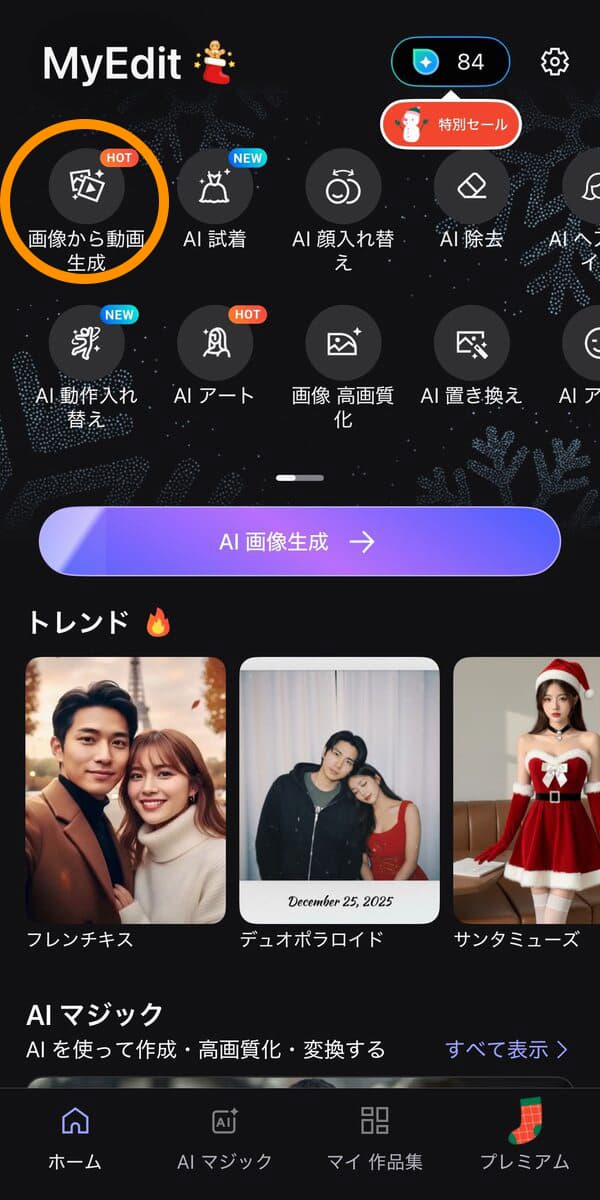The width and height of the screenshot is (600, 1200).
Task: Open the フレンチキス trend template
Action: 126,790
